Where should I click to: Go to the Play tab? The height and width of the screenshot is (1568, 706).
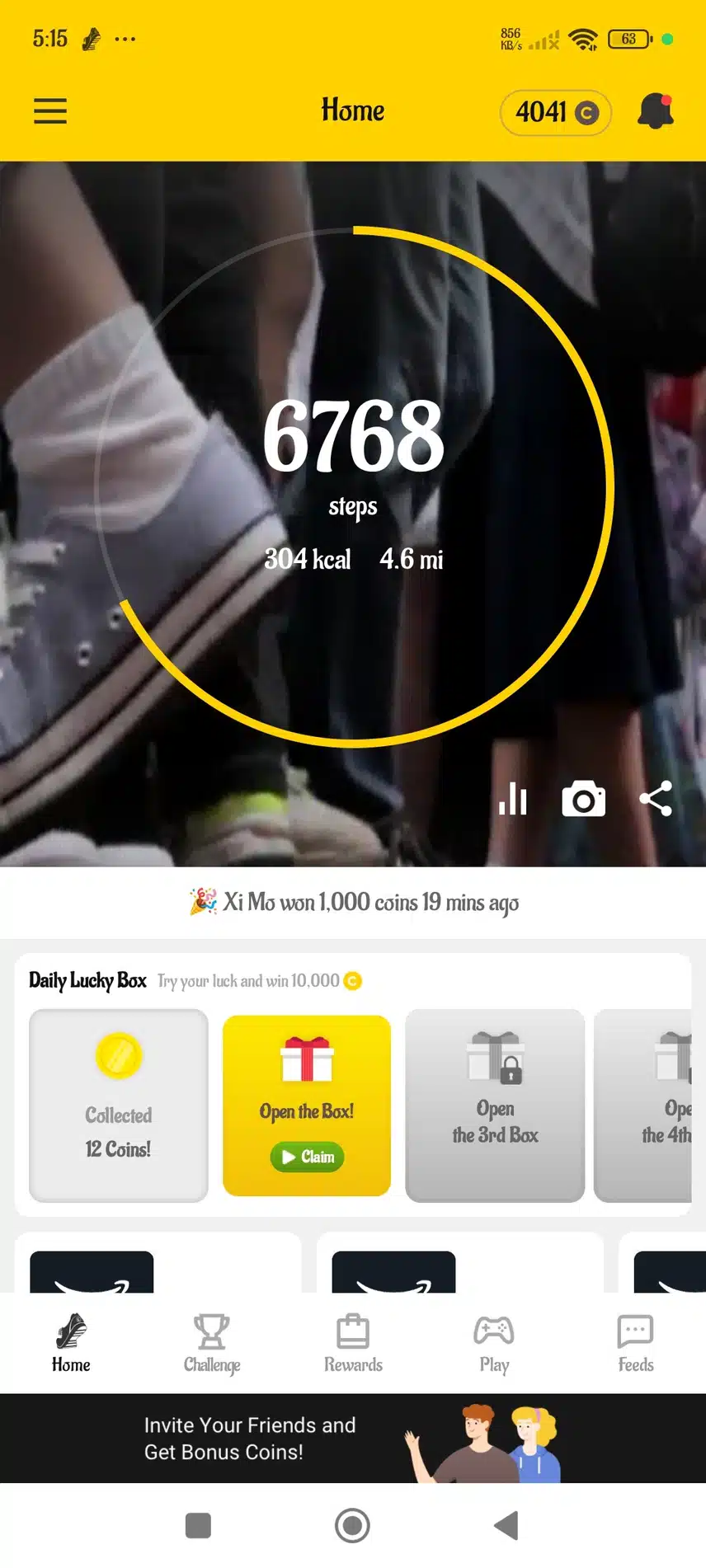tap(494, 1344)
